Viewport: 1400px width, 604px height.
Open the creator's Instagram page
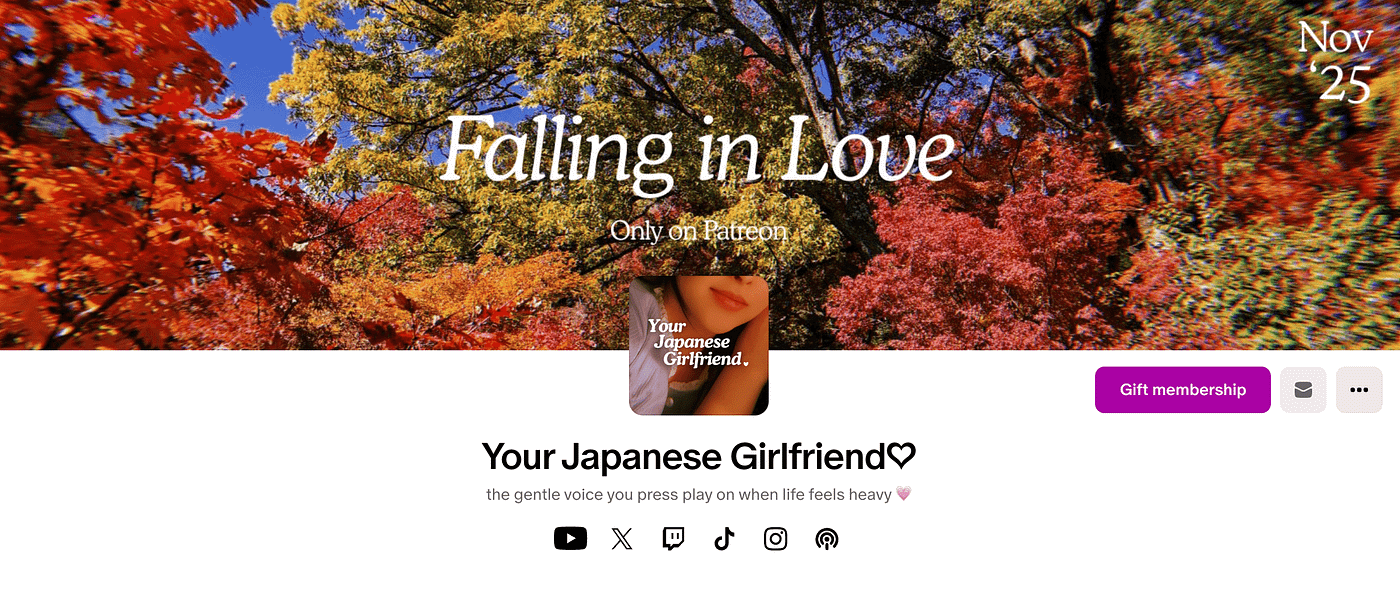pyautogui.click(x=775, y=540)
